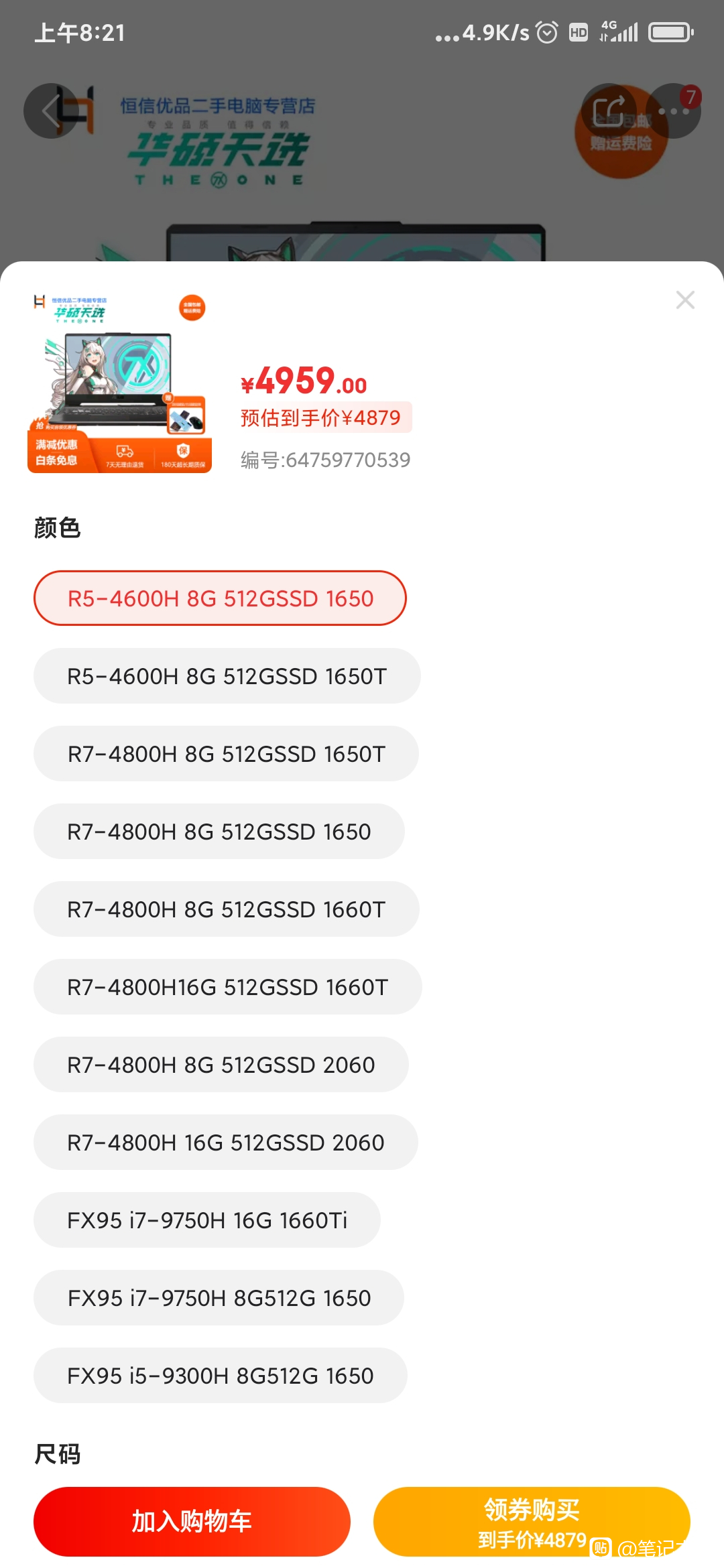Share this product page

coord(608,111)
